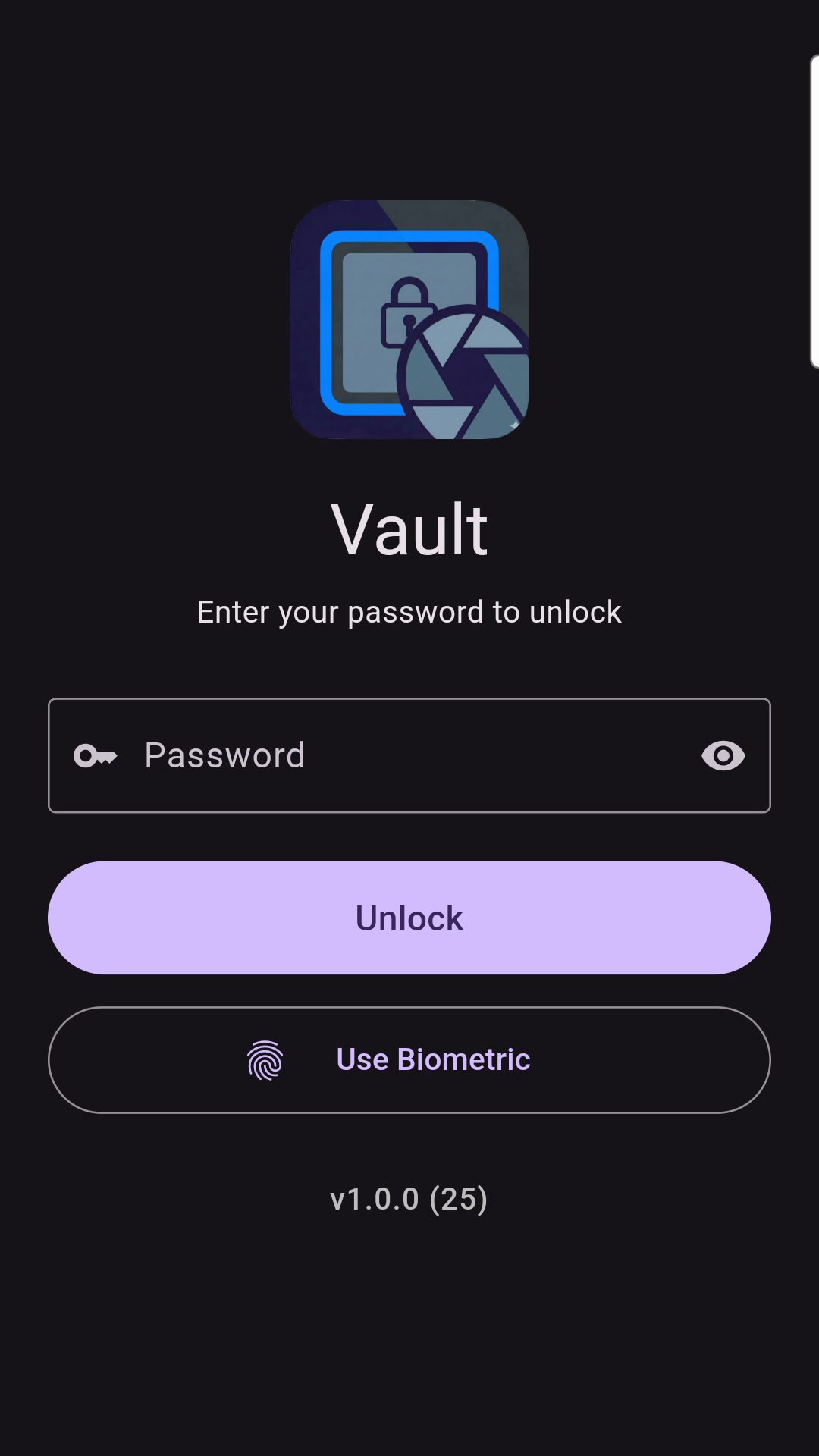Click the Vault app logo icon
This screenshot has width=819, height=1456.
point(408,318)
